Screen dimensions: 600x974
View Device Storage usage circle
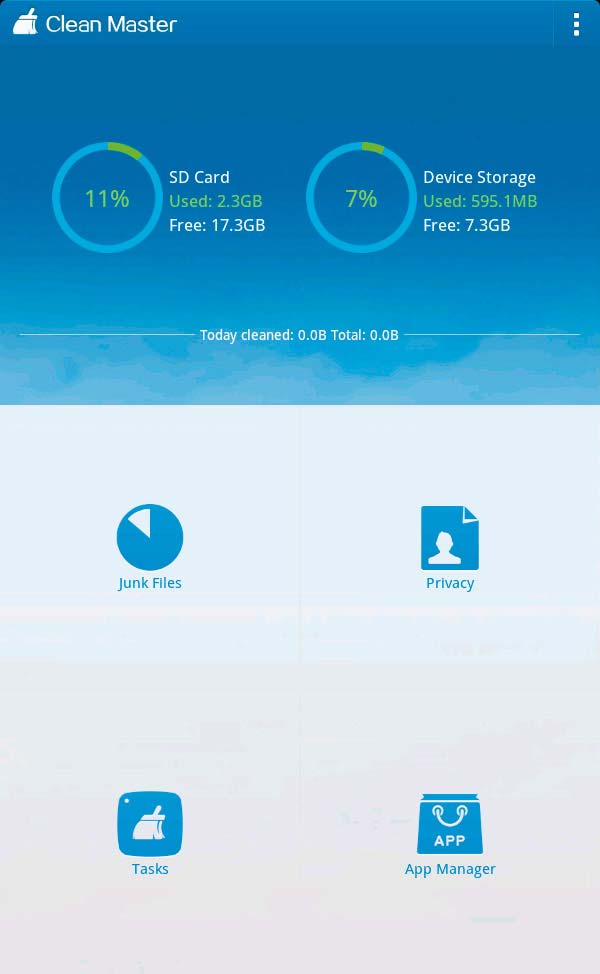(361, 198)
